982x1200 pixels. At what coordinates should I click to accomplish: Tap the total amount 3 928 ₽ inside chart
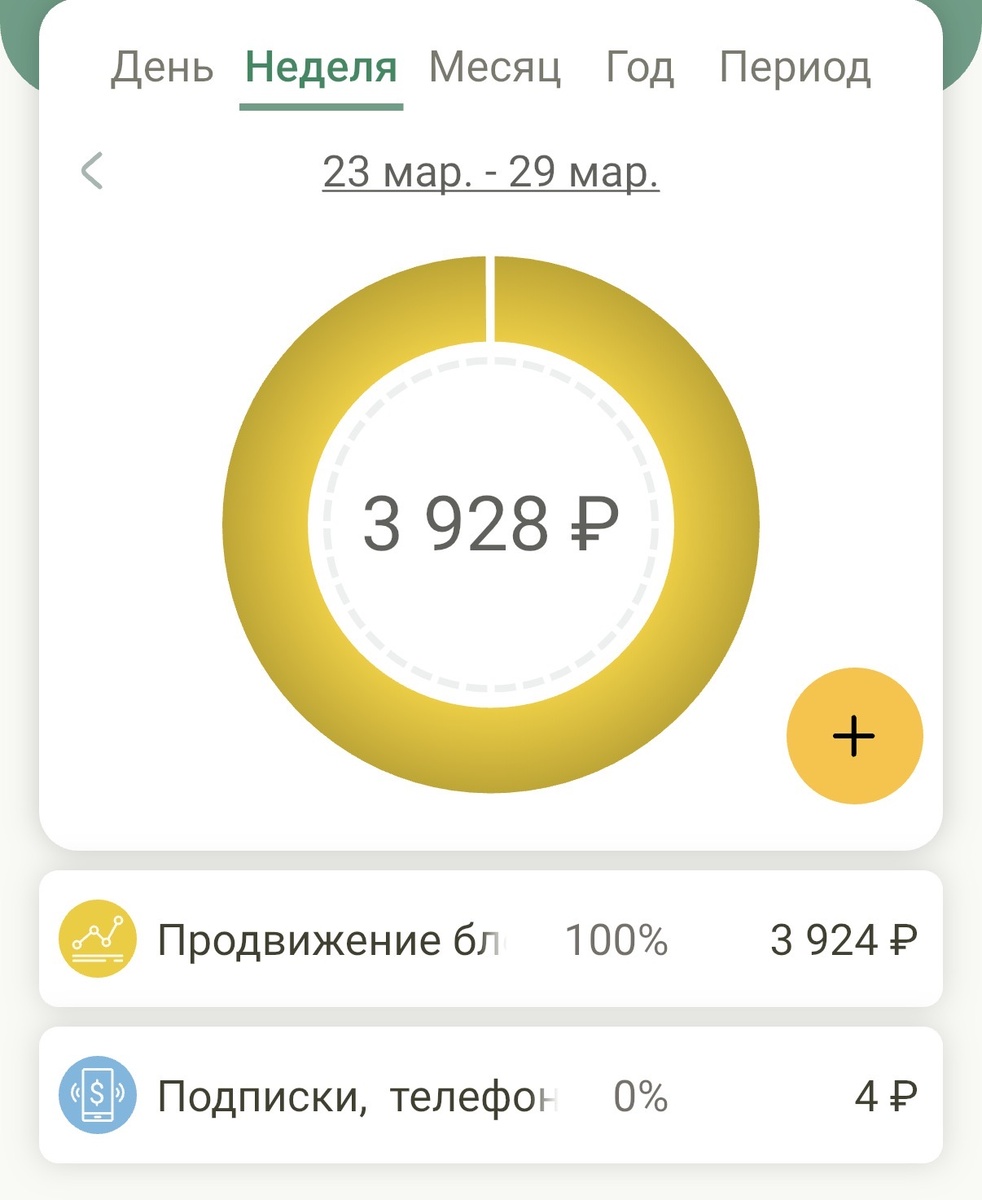click(490, 520)
